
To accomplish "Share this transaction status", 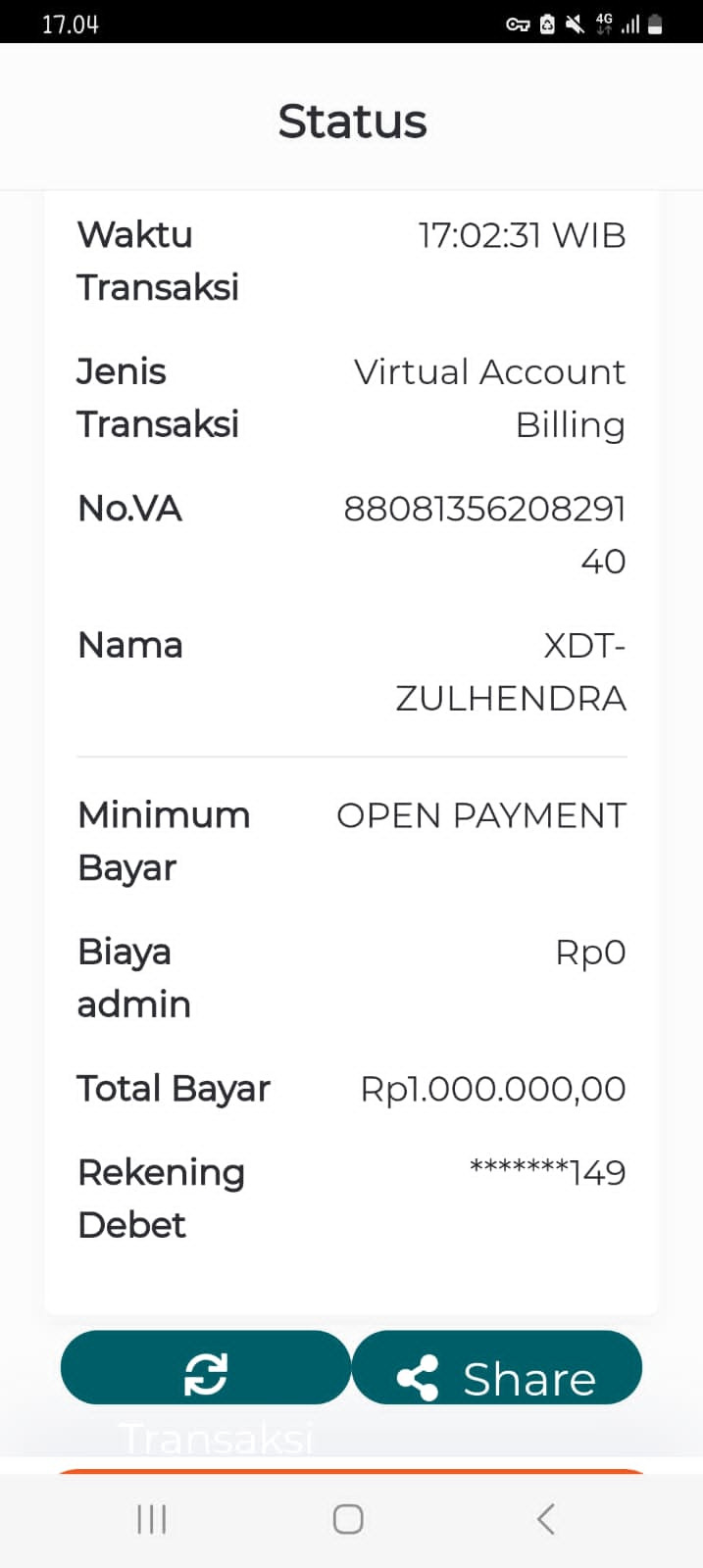I will 497,1369.
